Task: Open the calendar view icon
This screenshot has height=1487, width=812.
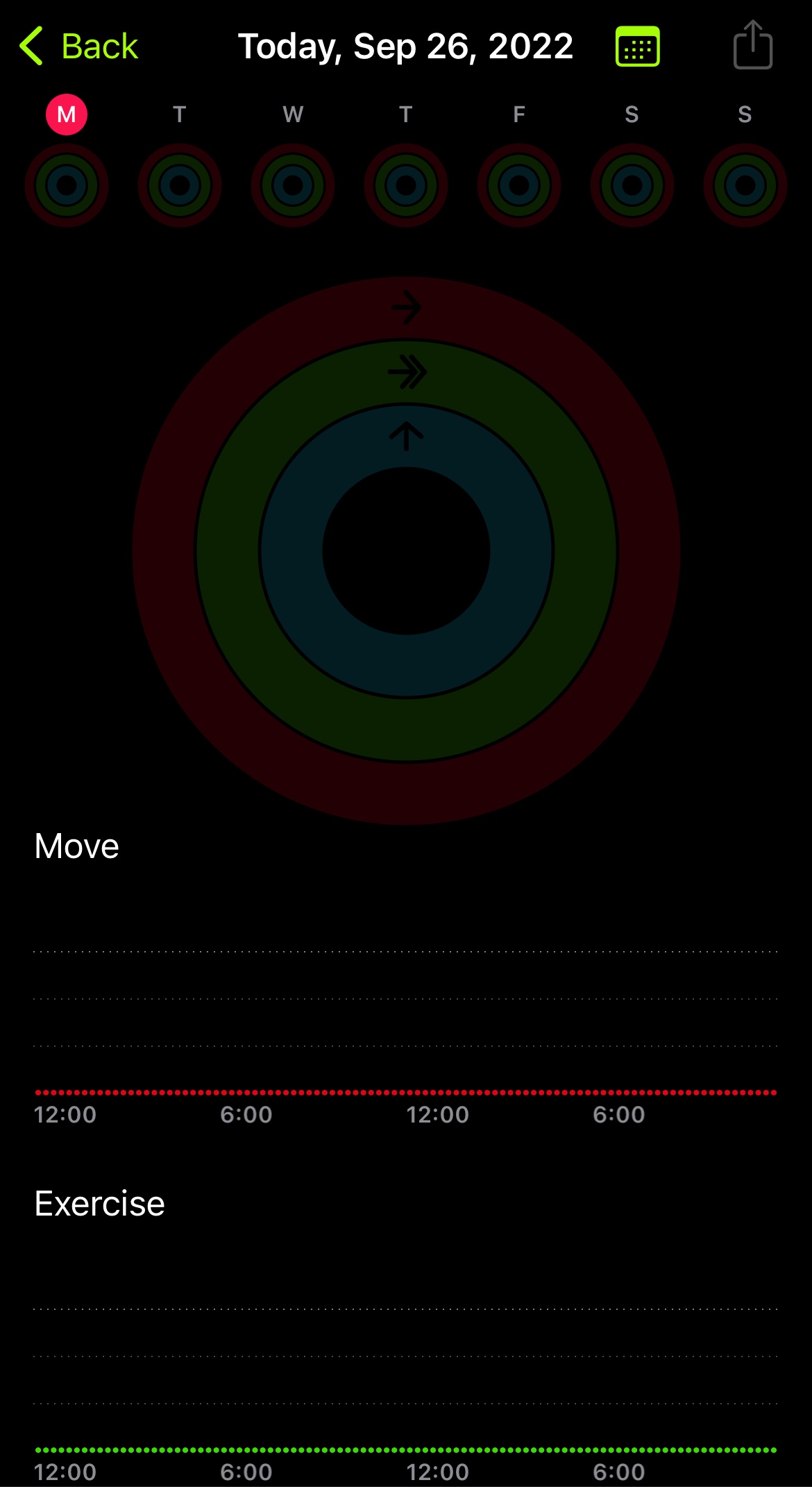Action: click(x=636, y=46)
